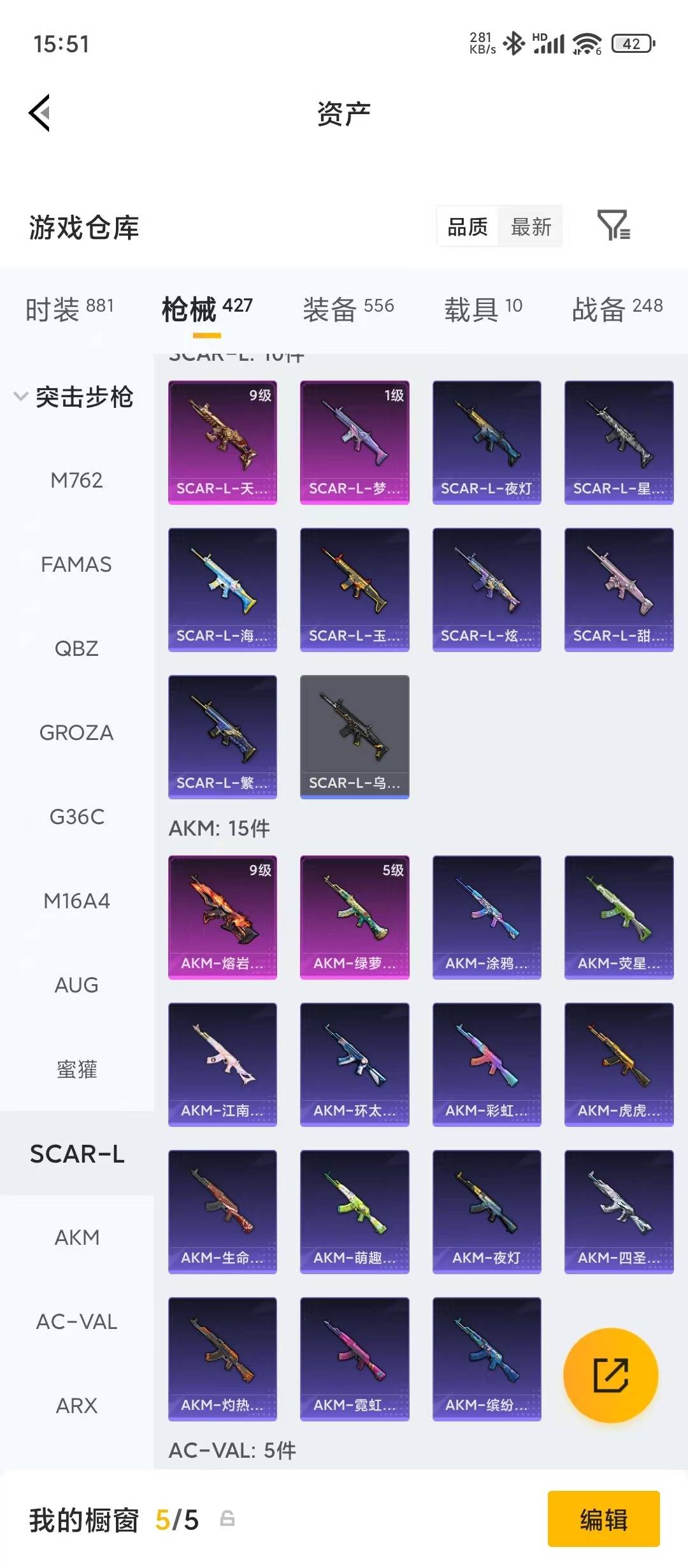This screenshot has width=688, height=1568.
Task: Jump to AC-VAL in the sidebar
Action: (76, 1321)
